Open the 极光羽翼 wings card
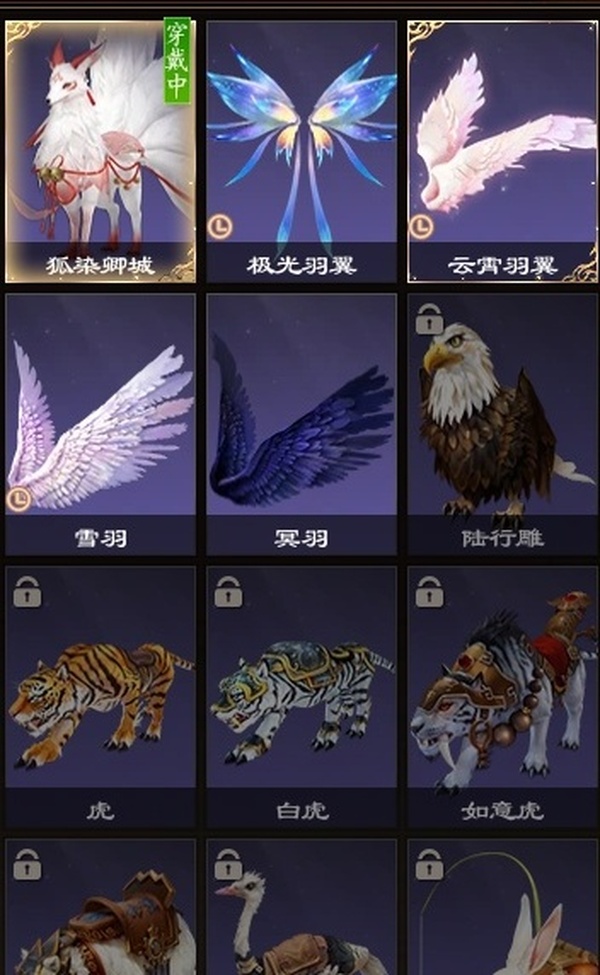The image size is (600, 975). (301, 150)
